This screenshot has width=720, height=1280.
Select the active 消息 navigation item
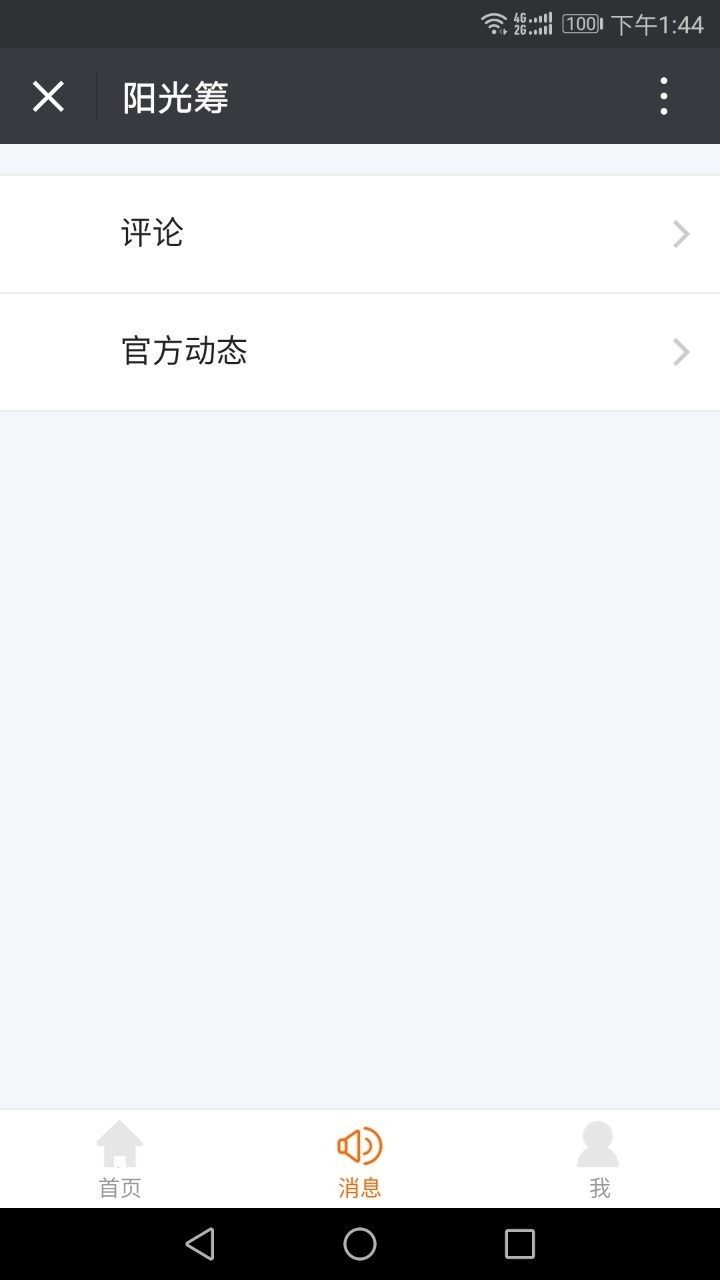click(x=359, y=1158)
